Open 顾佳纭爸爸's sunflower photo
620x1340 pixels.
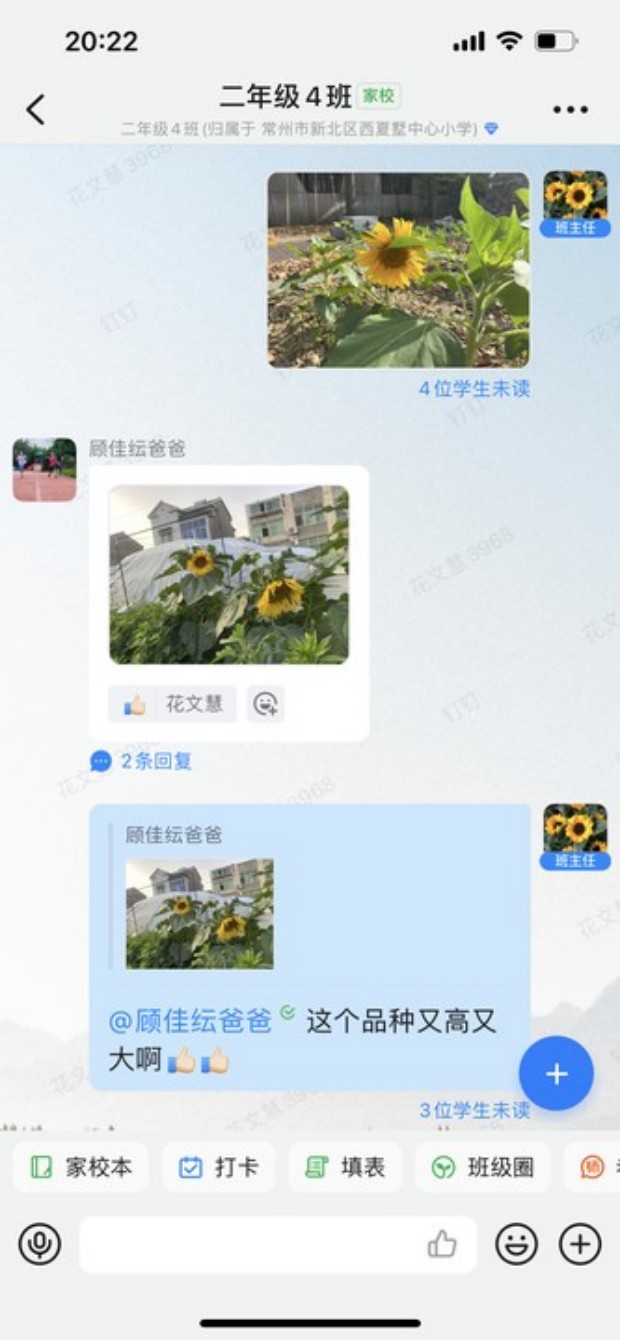229,575
